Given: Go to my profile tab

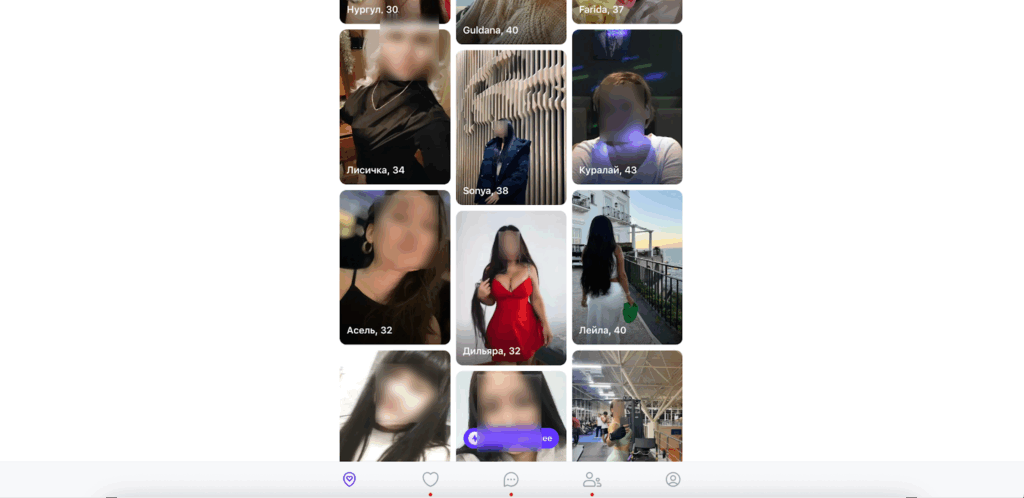Looking at the screenshot, I should [673, 480].
